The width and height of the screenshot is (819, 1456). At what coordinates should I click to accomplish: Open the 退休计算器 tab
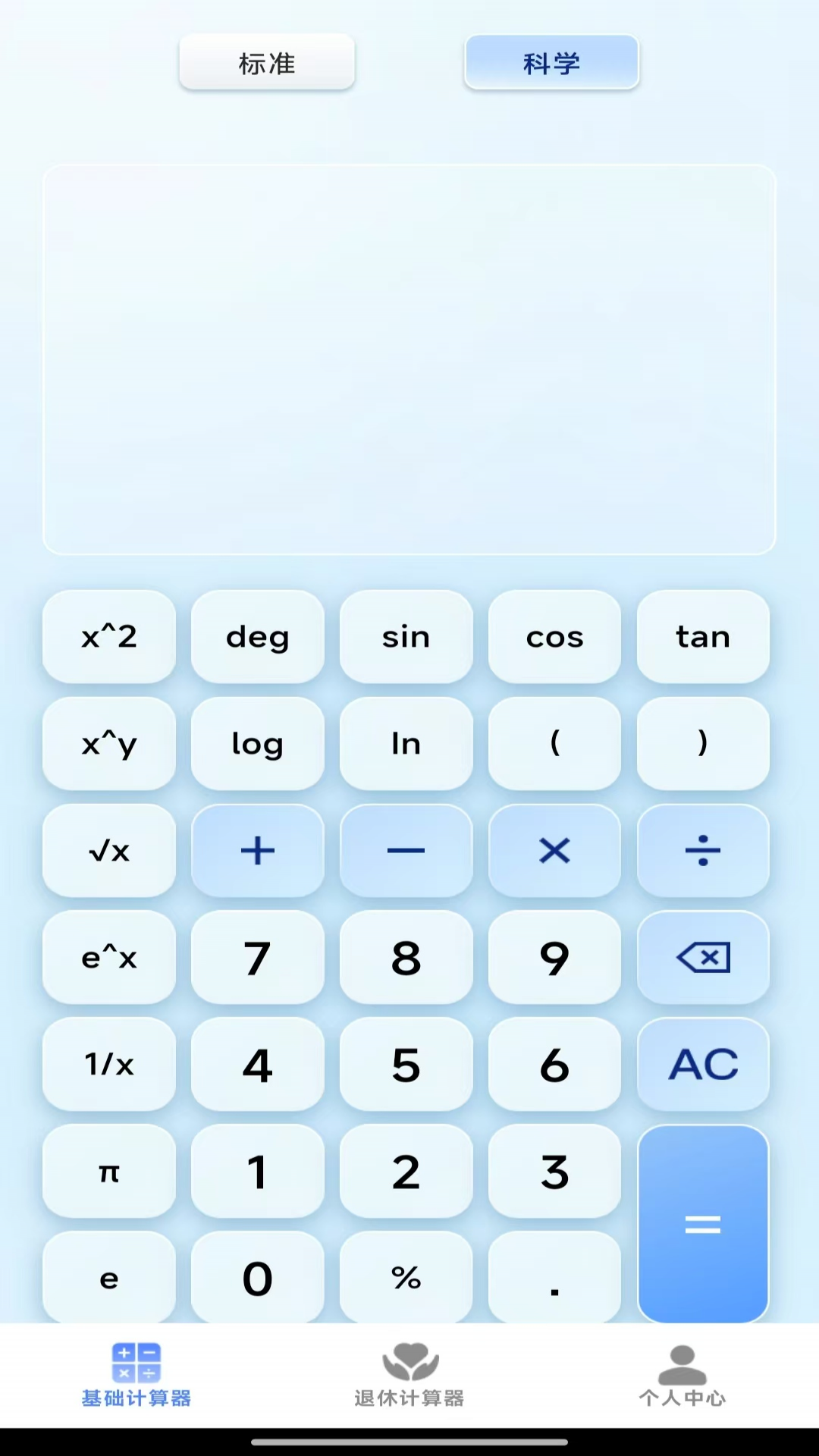409,1376
